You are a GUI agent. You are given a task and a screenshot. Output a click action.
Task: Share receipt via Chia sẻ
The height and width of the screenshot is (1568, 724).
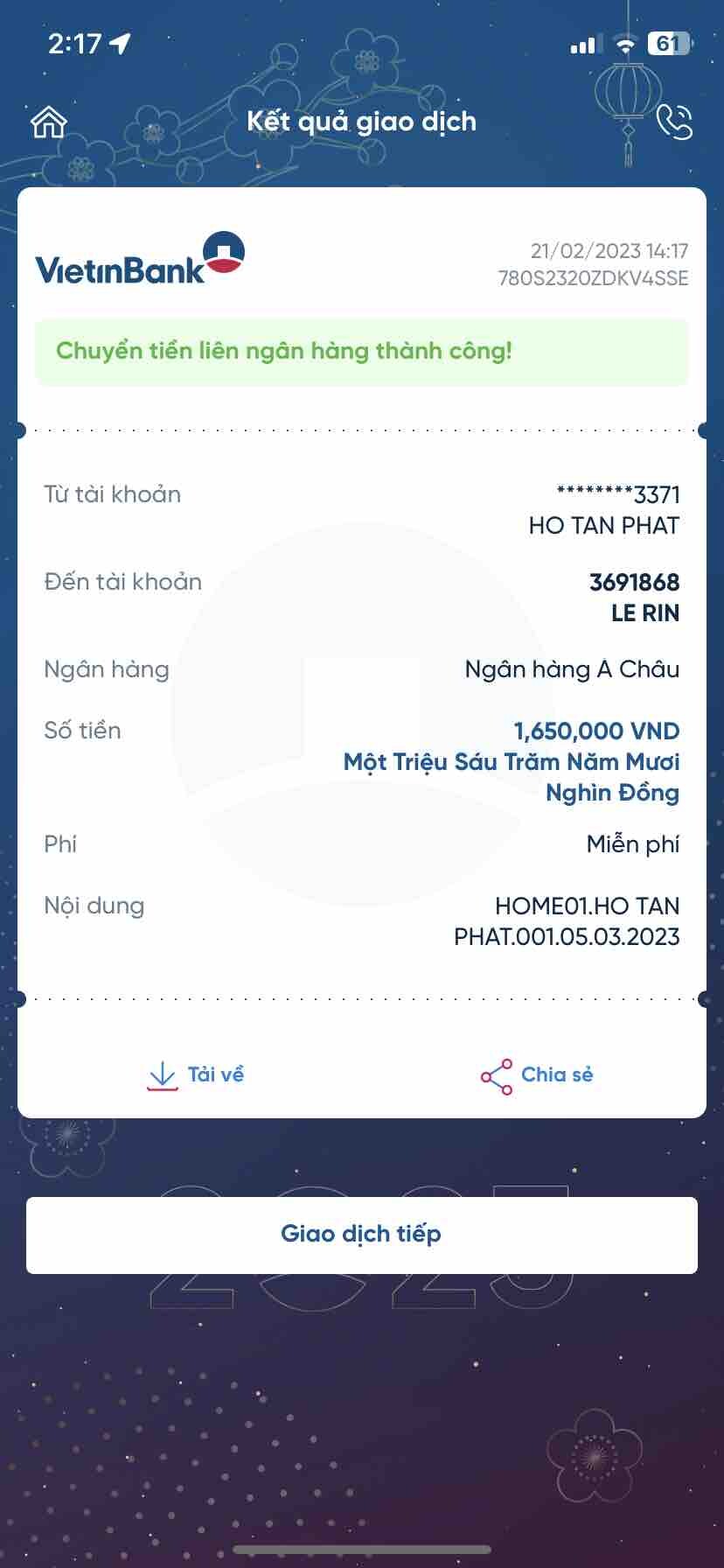point(537,1075)
